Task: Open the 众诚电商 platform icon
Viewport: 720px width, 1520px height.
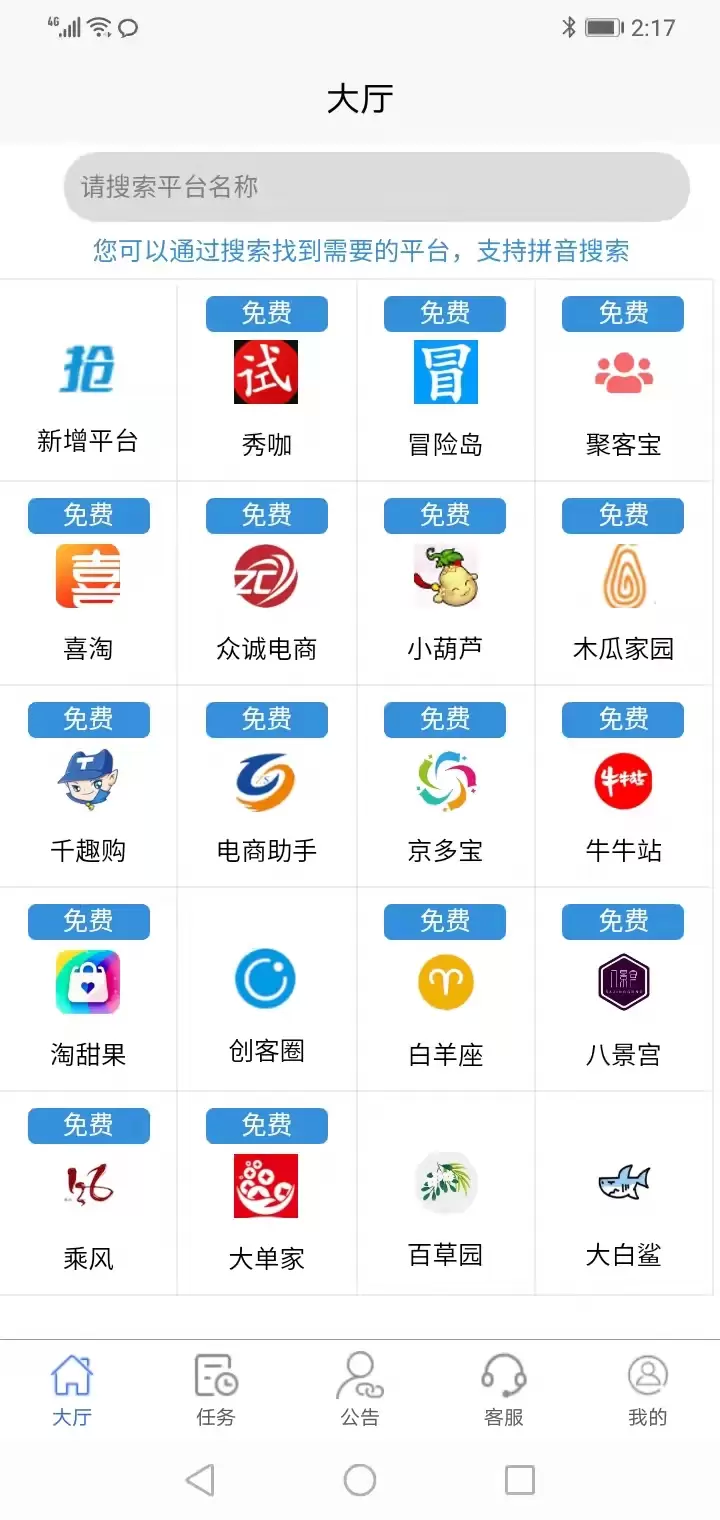Action: 265,575
